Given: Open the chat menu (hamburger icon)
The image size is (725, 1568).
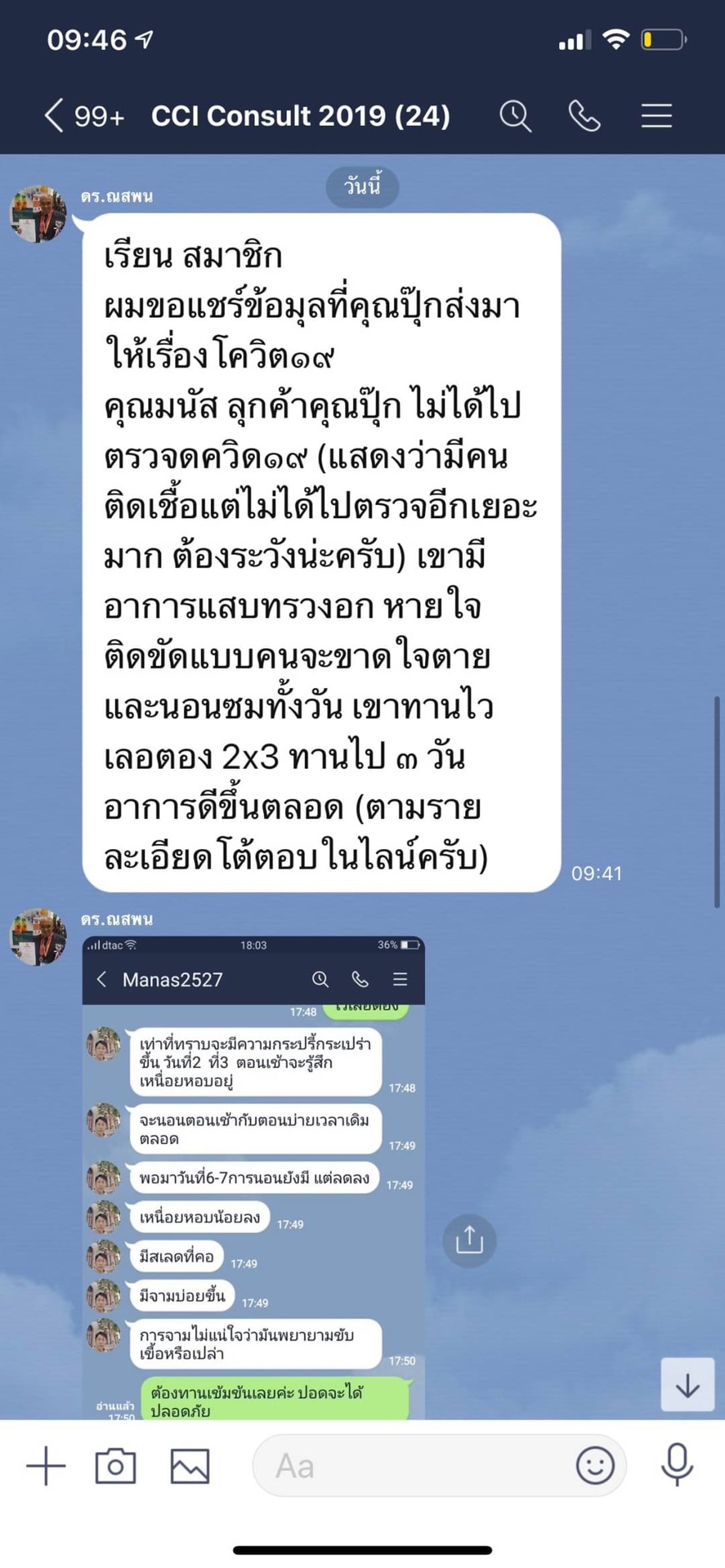Looking at the screenshot, I should tap(657, 116).
